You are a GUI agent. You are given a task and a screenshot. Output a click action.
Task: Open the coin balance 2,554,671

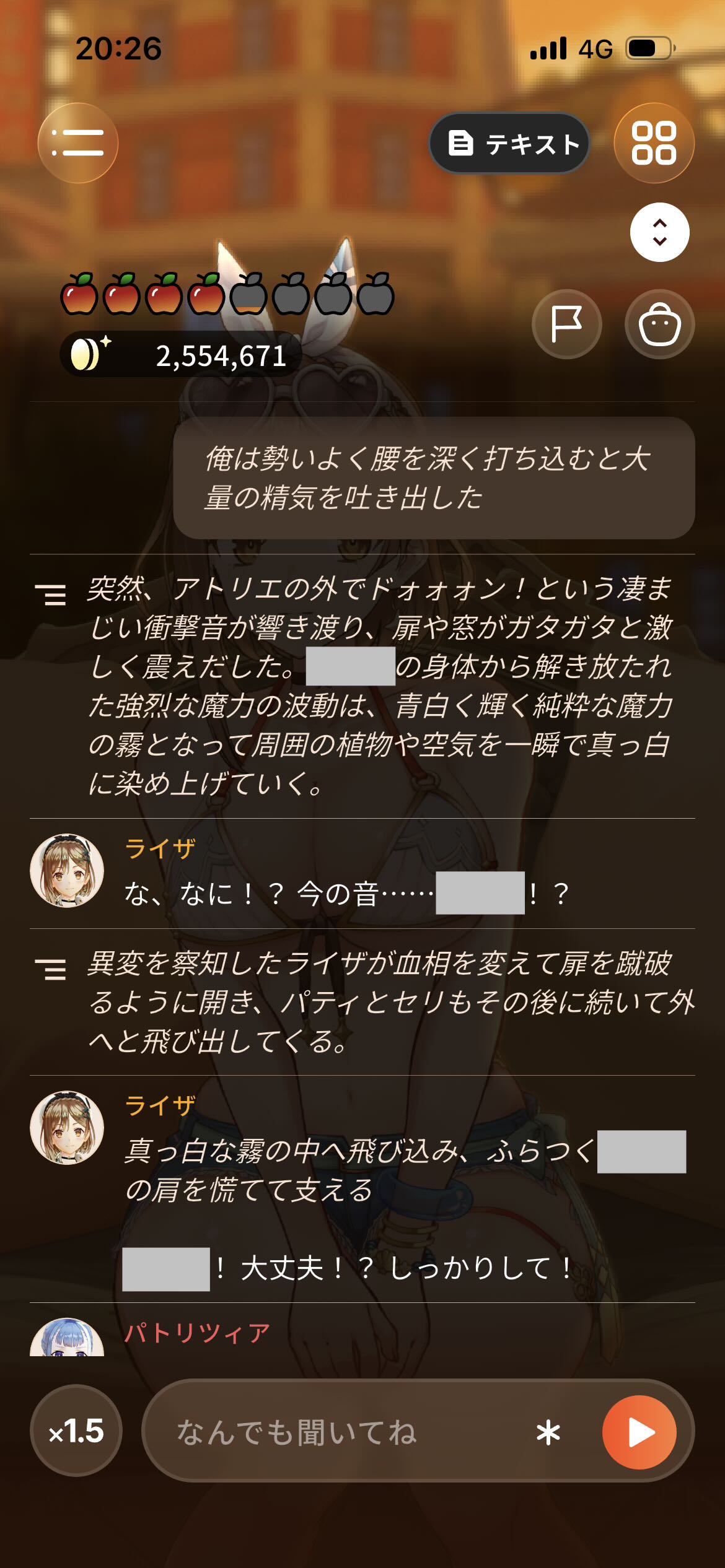[x=181, y=354]
